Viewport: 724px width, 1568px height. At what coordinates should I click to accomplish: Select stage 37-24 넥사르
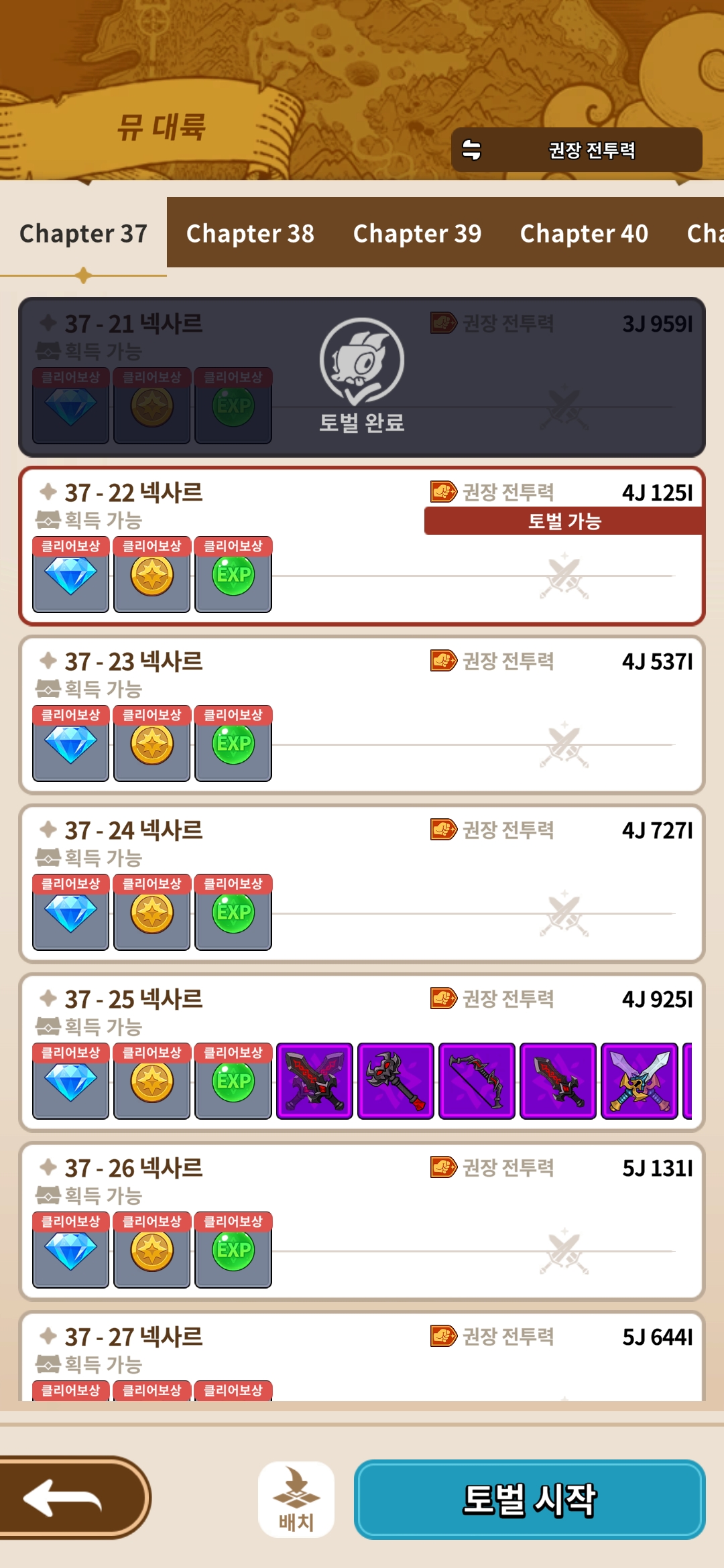(362, 884)
